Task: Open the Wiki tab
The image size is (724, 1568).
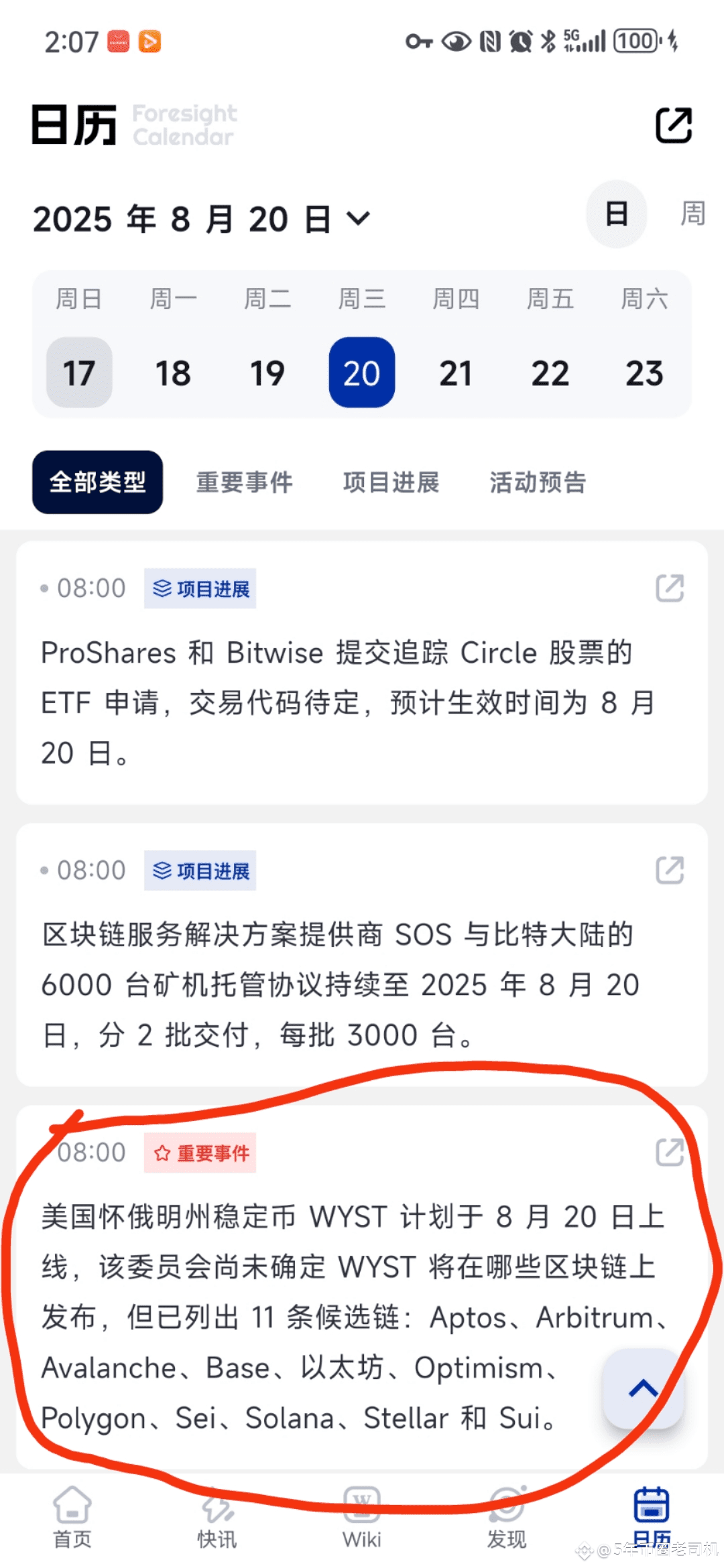Action: point(362,1518)
